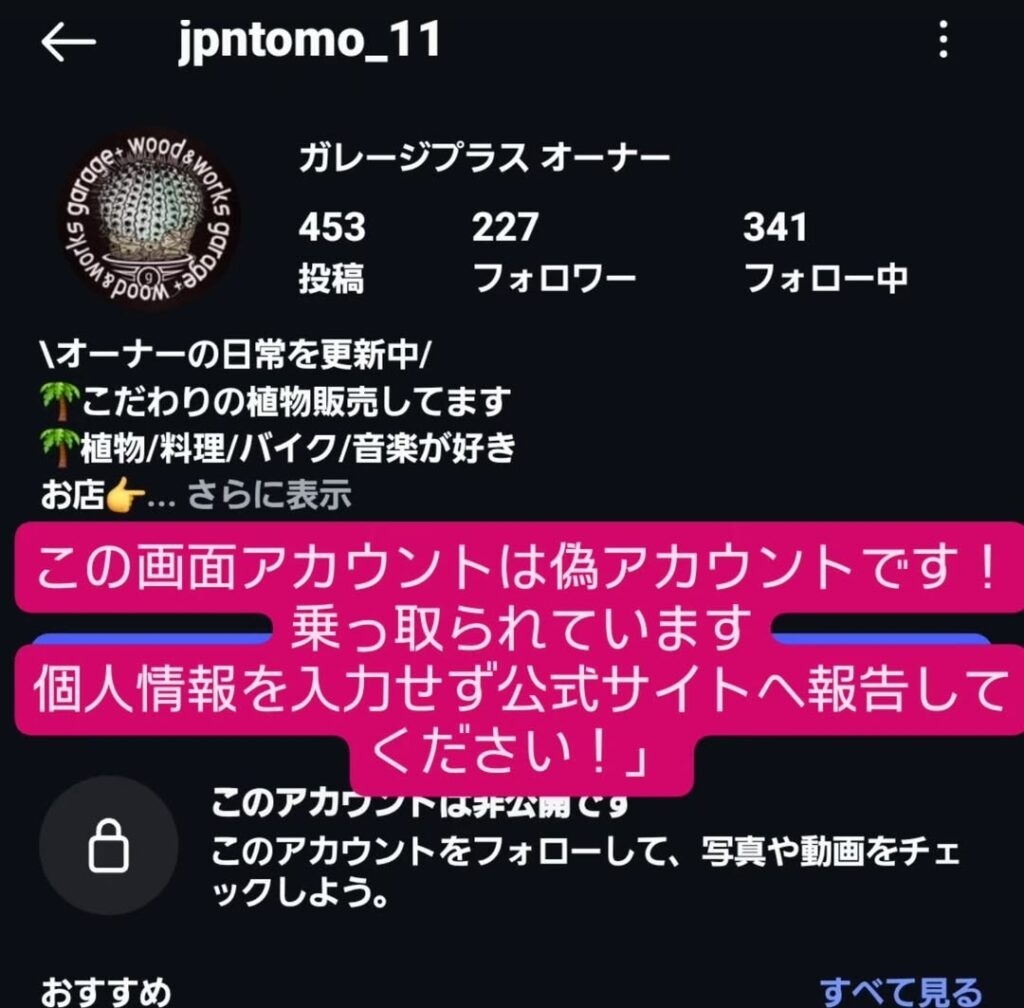Open the three-dot overflow menu
This screenshot has height=1008, width=1024.
point(943,42)
